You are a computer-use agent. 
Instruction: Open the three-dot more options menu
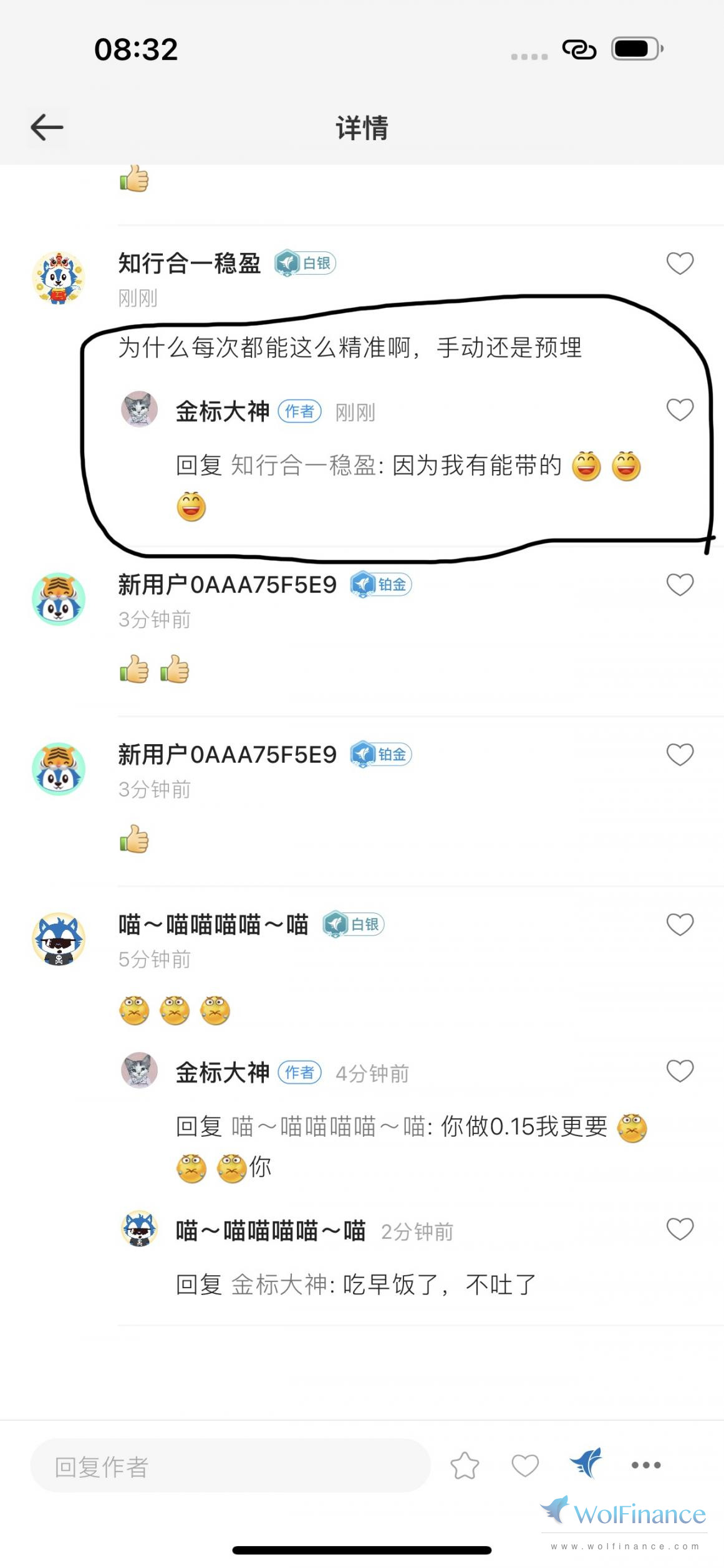(x=646, y=1466)
